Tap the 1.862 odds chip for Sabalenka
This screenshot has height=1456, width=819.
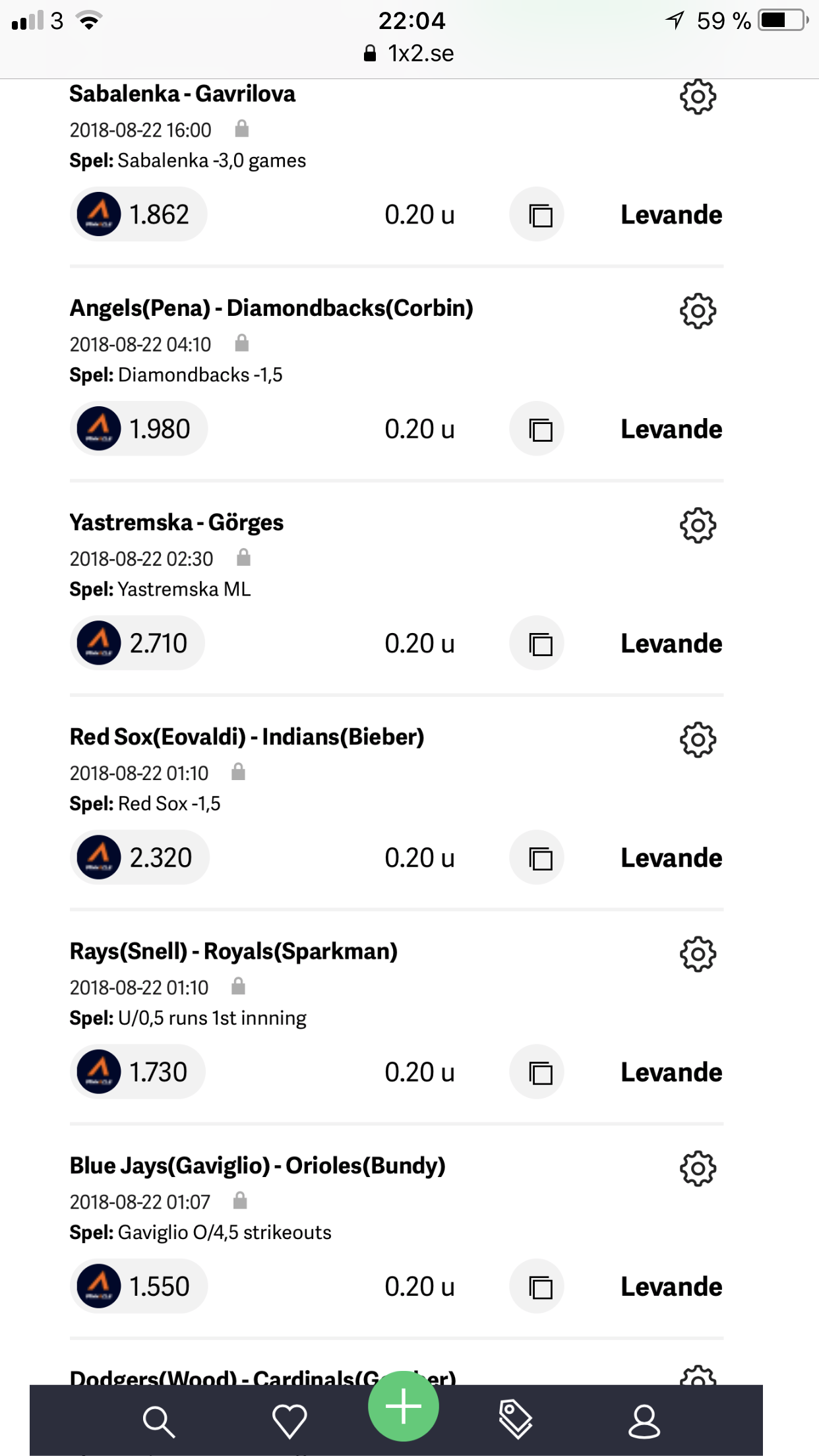pos(138,214)
